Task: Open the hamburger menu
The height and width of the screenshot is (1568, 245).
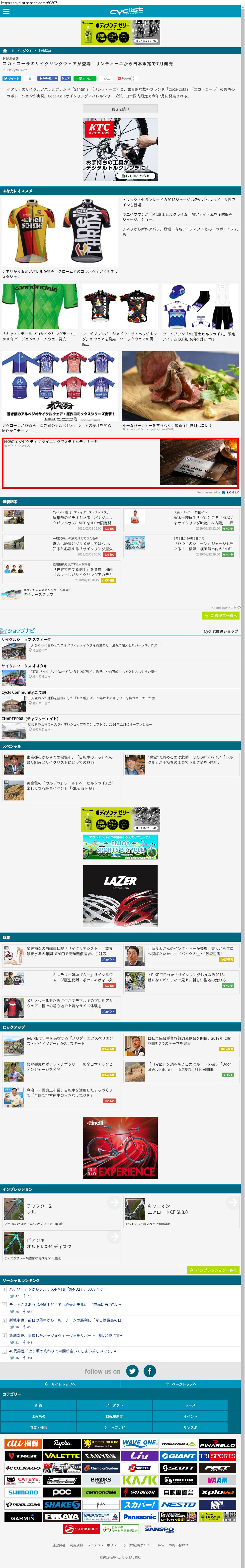Action: pyautogui.click(x=6, y=11)
